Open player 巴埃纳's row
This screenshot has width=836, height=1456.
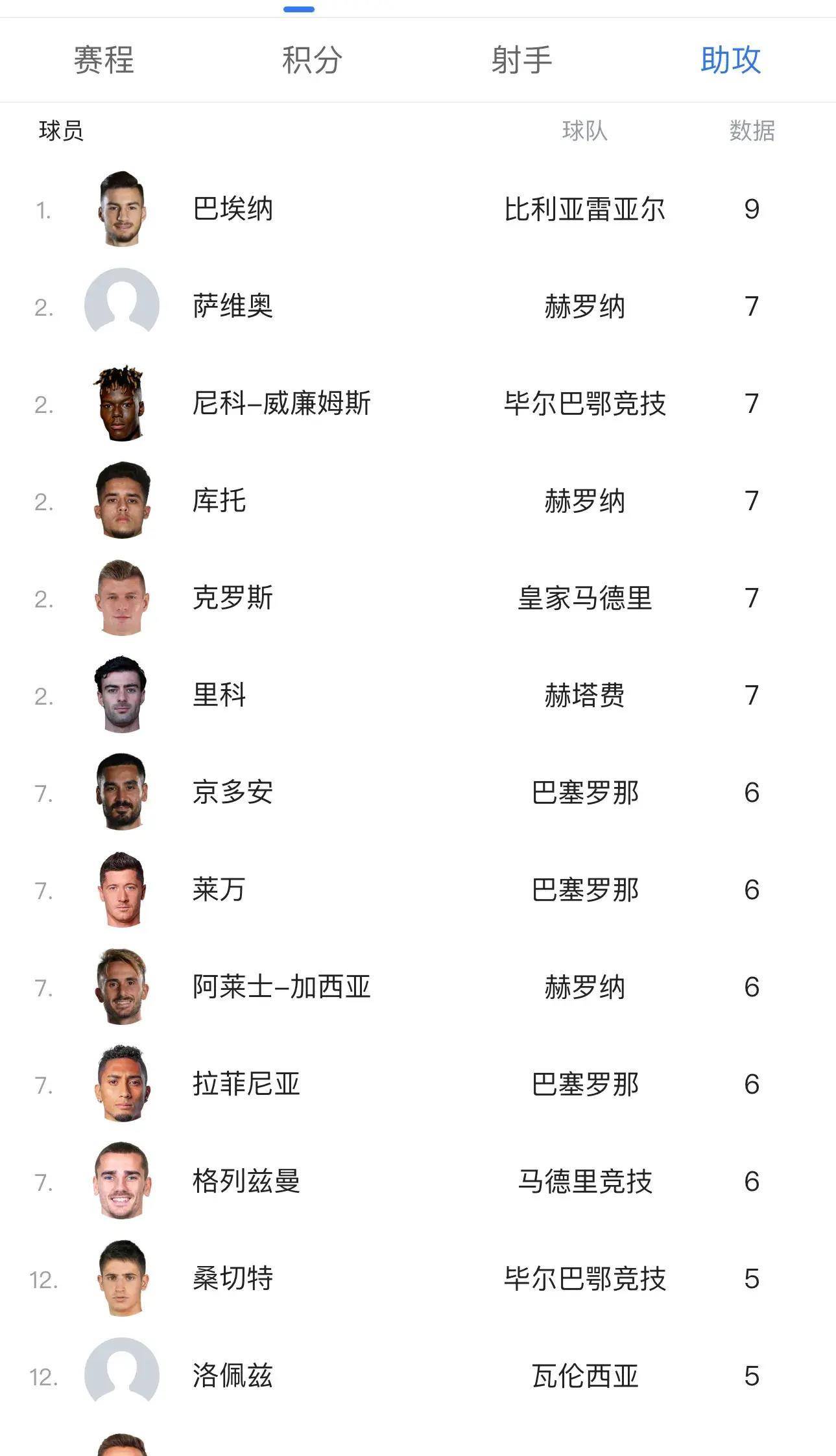pyautogui.click(x=418, y=209)
